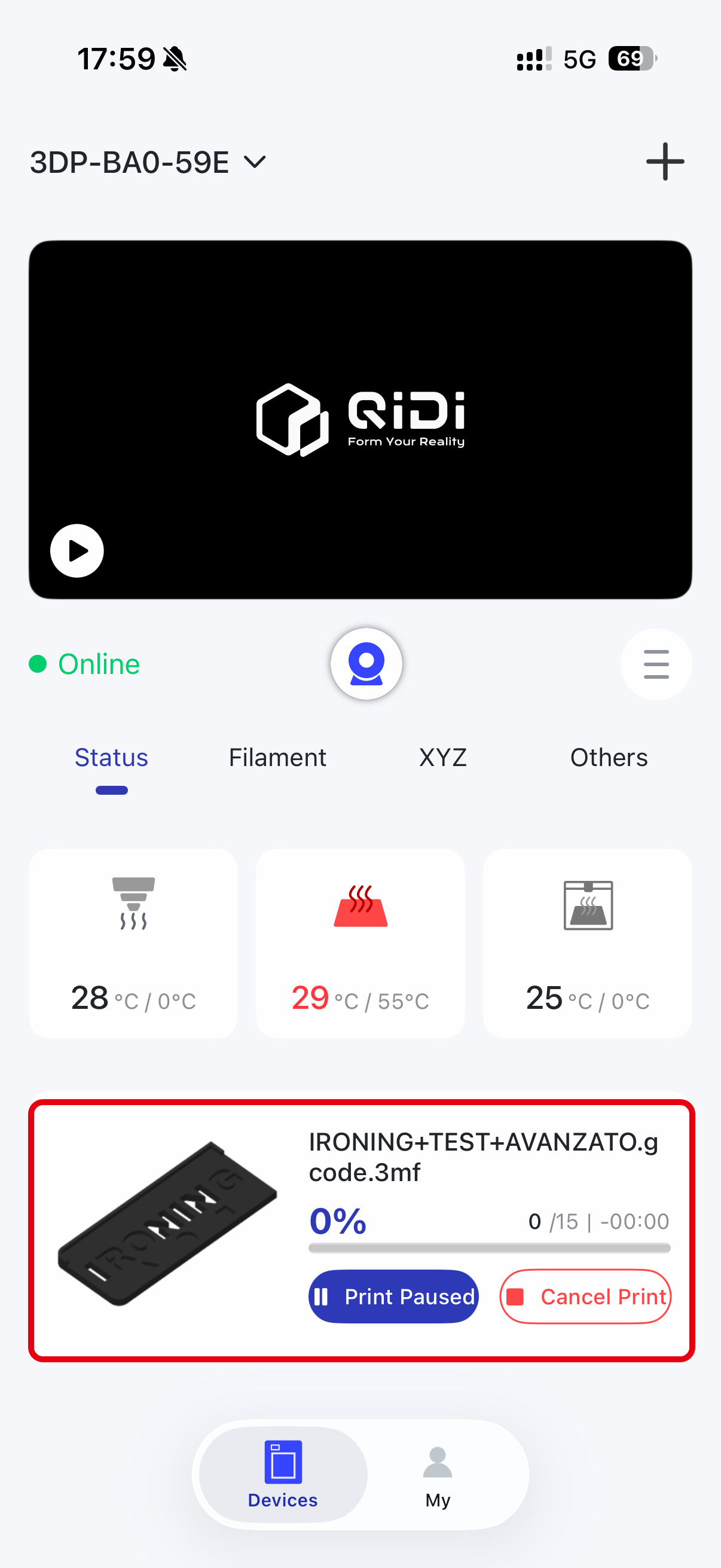
Task: Tap the Print Paused button
Action: tap(393, 1296)
